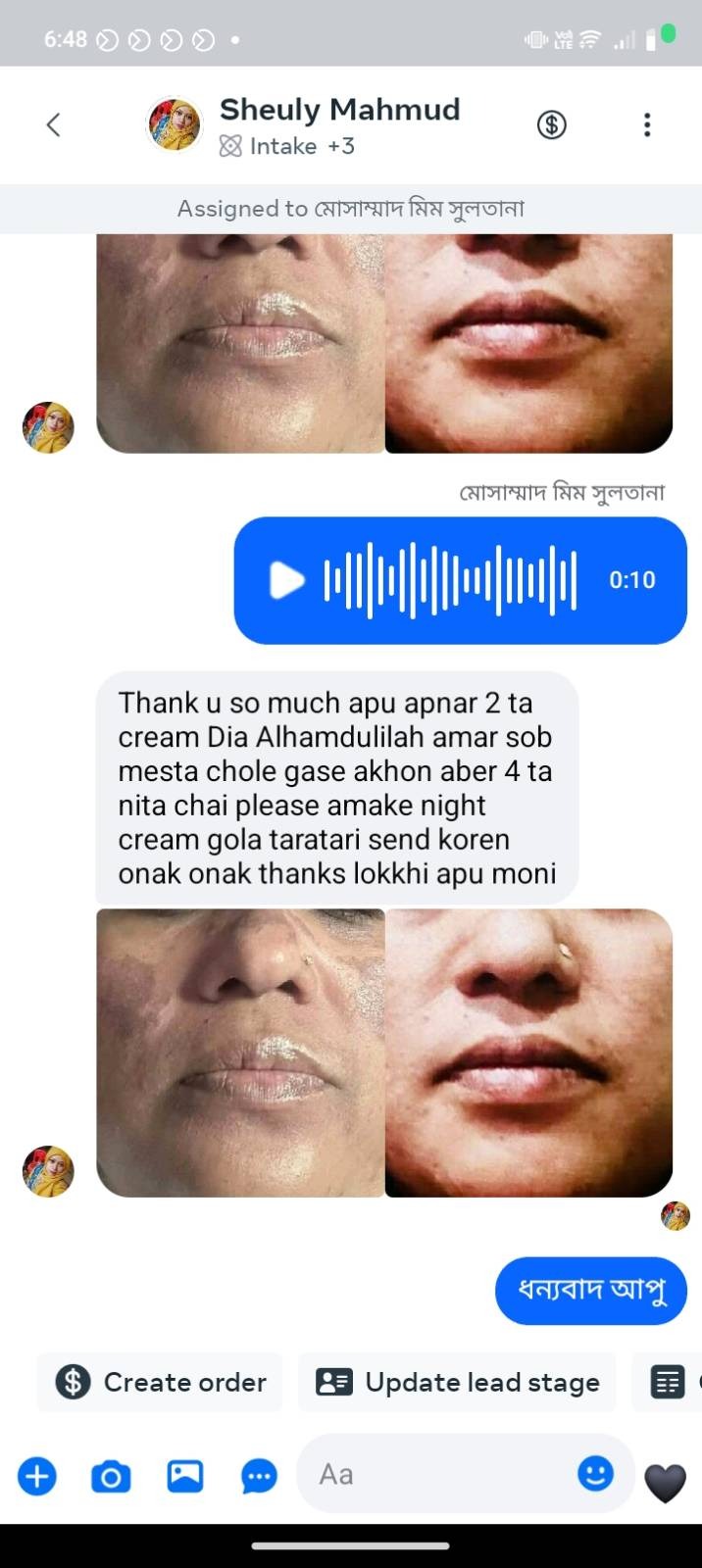Play the 0:10 voice message
The height and width of the screenshot is (1568, 702).
pyautogui.click(x=286, y=580)
